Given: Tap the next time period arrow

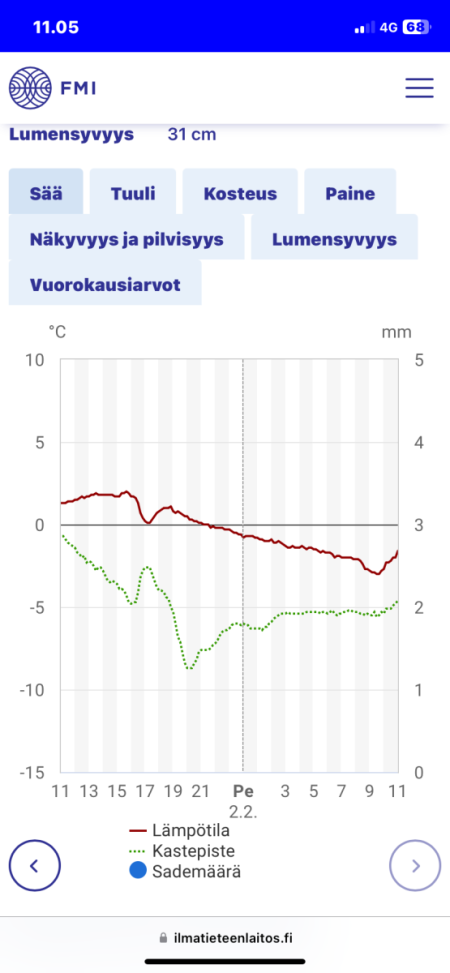Looking at the screenshot, I should click(x=415, y=866).
